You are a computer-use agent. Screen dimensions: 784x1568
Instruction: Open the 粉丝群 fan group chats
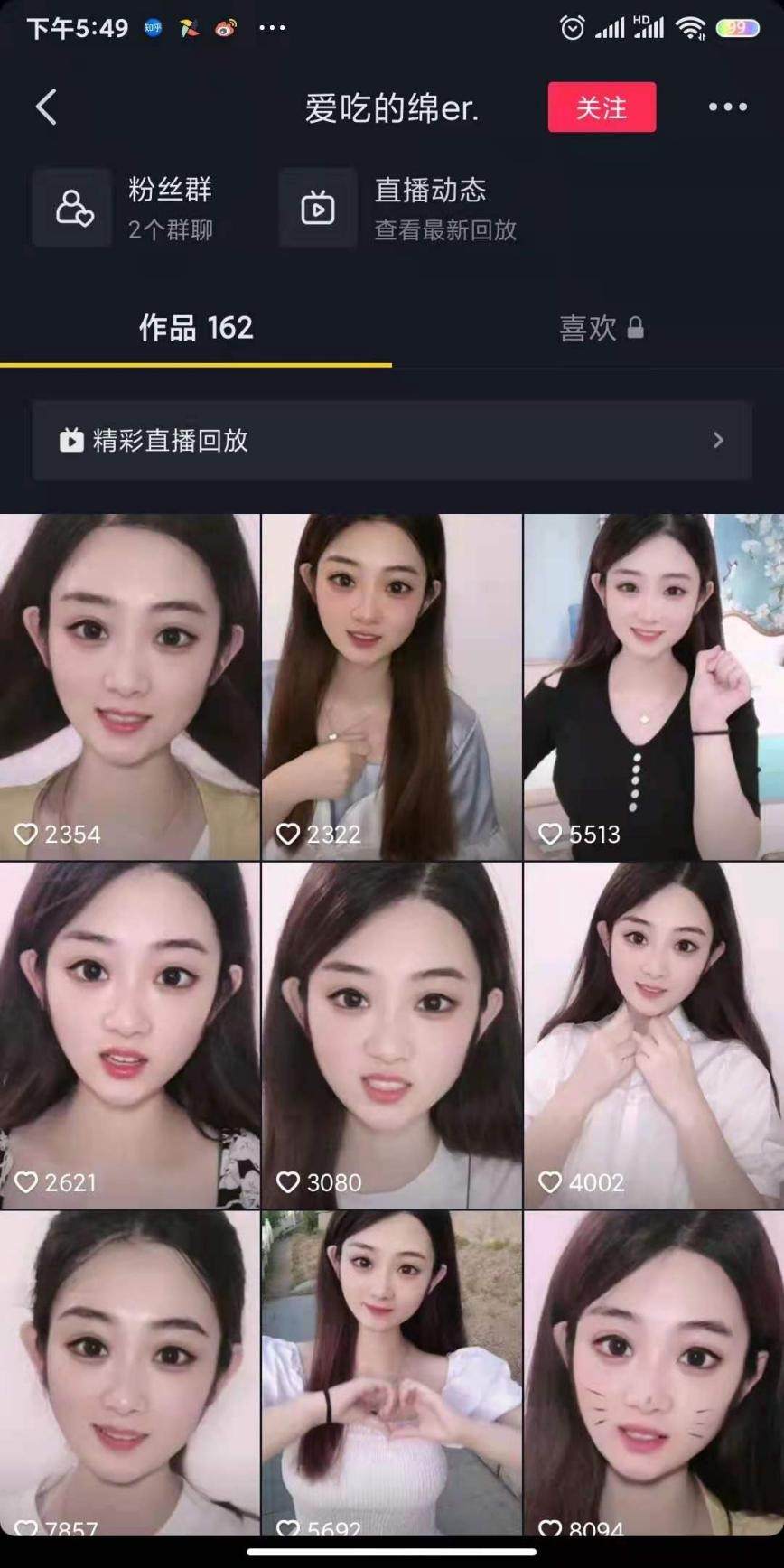pos(126,208)
